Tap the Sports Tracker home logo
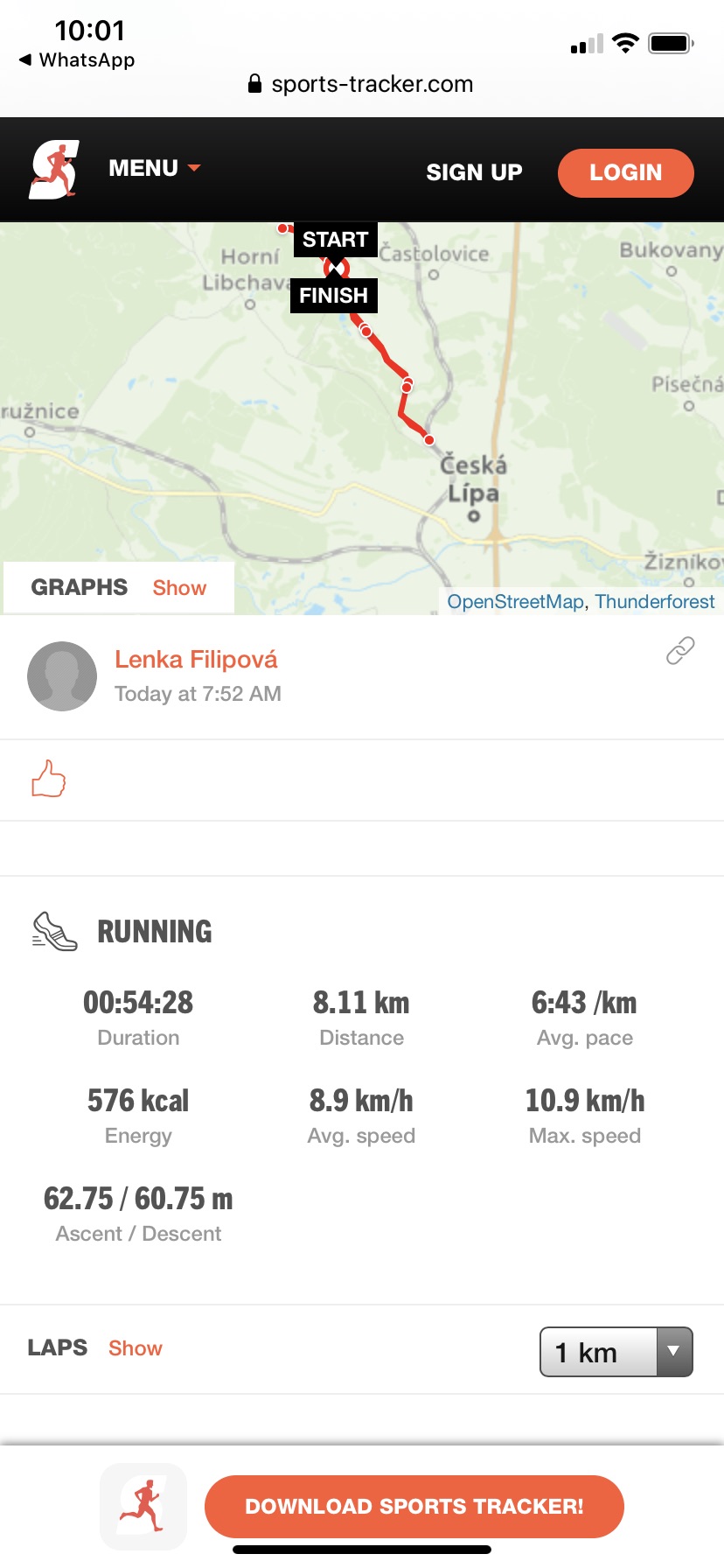 (x=54, y=170)
